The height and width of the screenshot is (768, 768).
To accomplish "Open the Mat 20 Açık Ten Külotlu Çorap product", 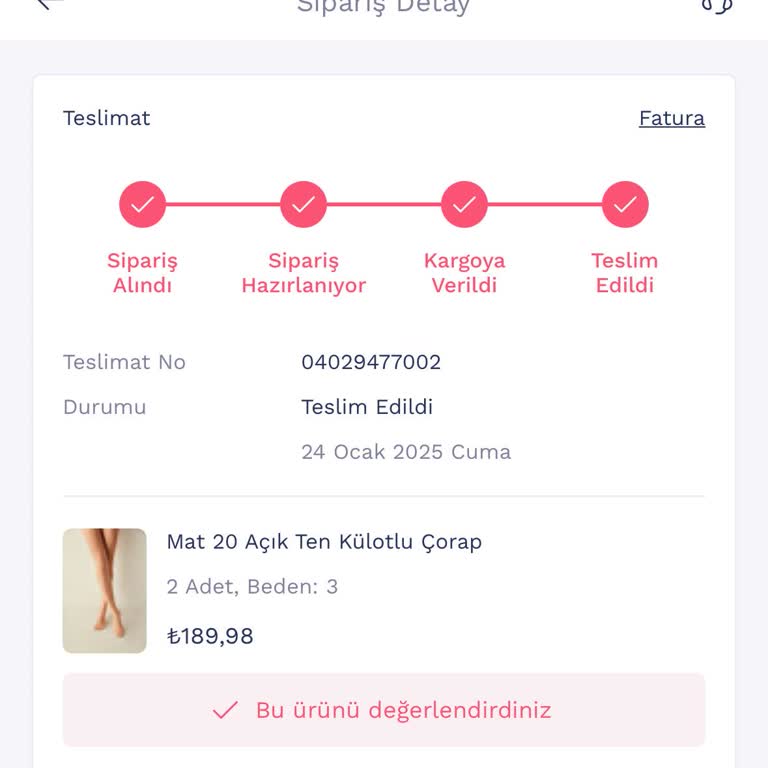I will (324, 542).
